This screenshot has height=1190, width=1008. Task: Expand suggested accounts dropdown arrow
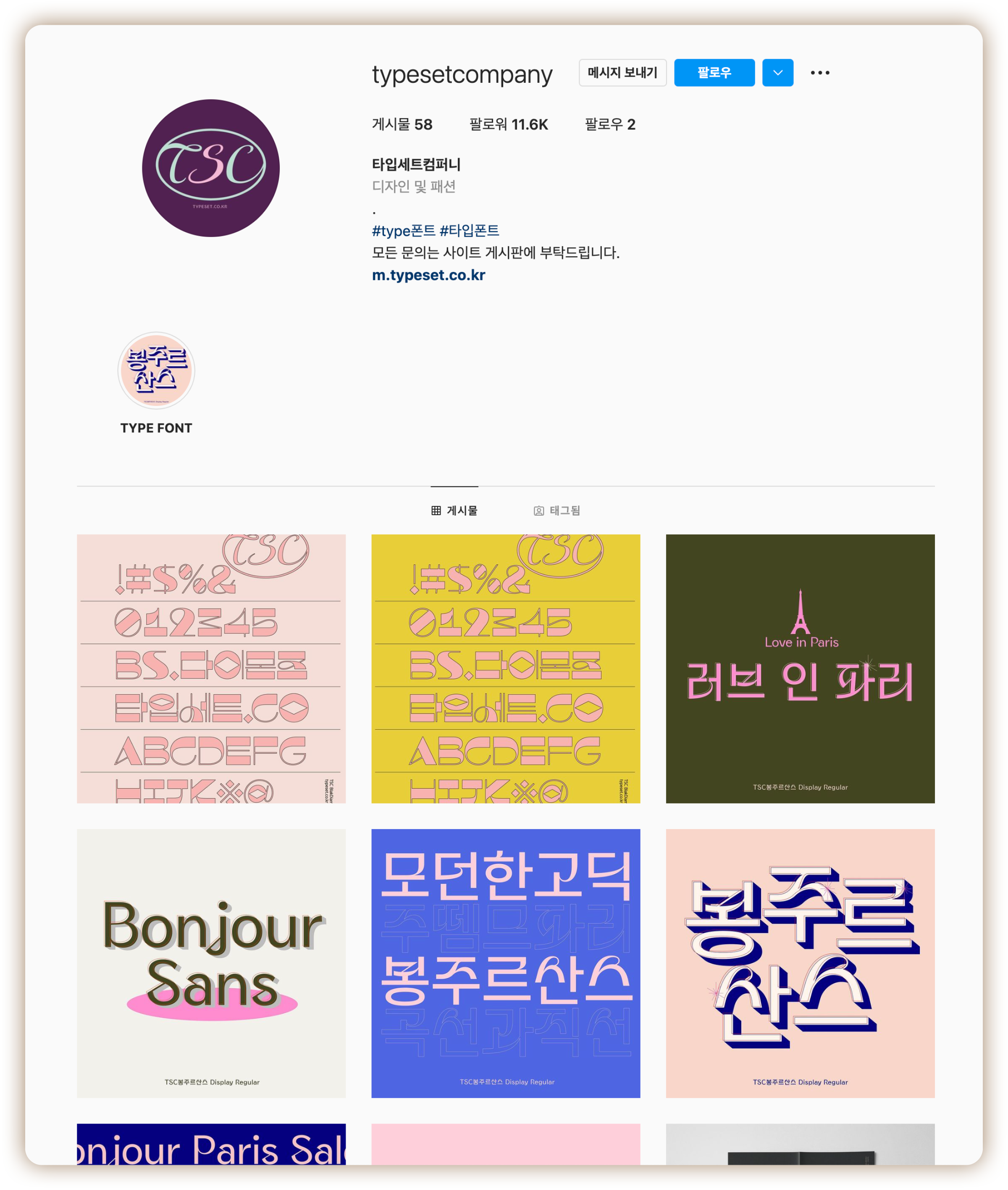(777, 73)
